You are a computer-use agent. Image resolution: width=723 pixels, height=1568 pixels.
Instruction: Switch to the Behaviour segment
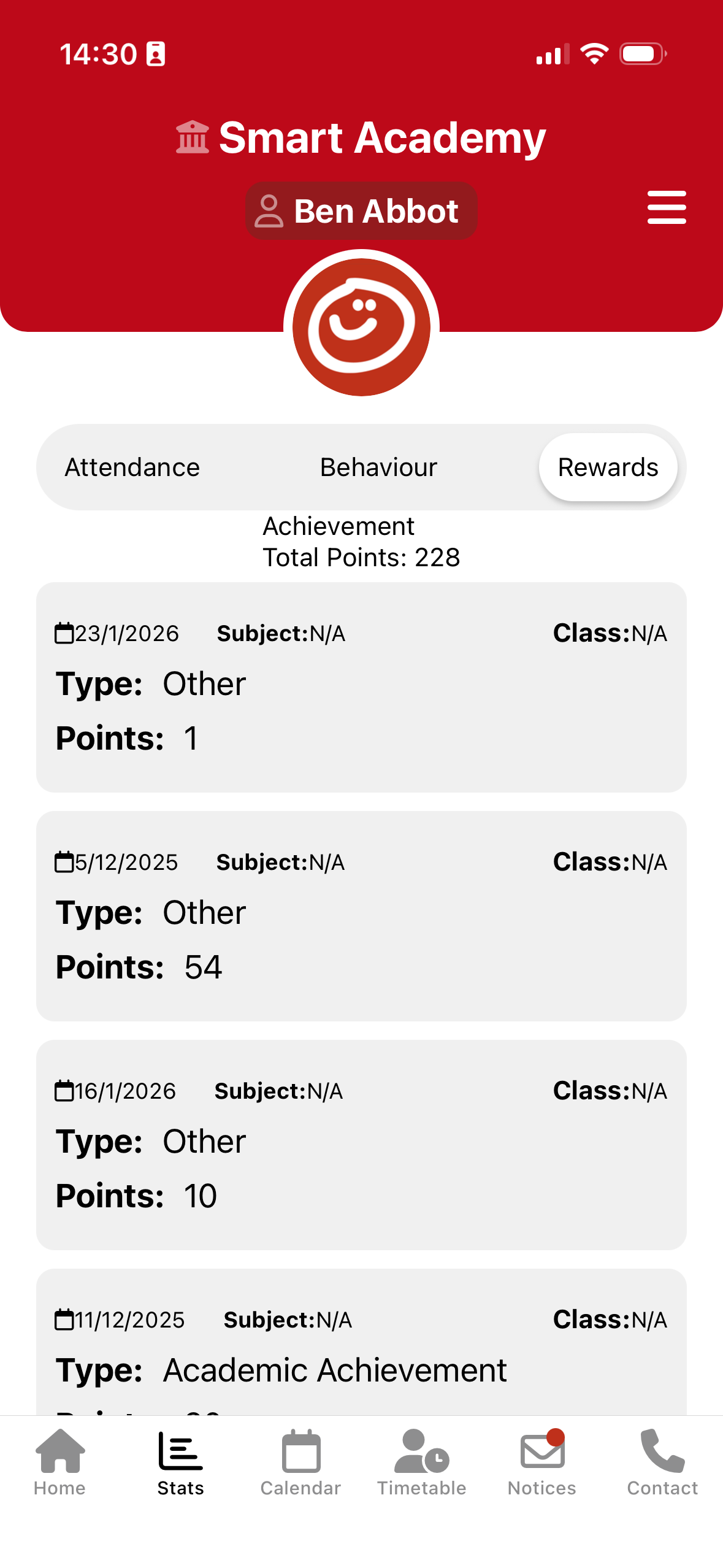click(x=378, y=467)
